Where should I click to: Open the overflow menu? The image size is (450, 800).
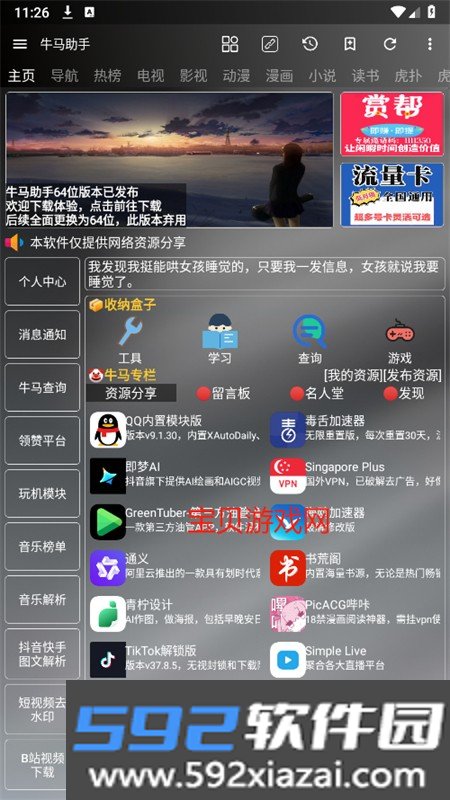point(430,44)
